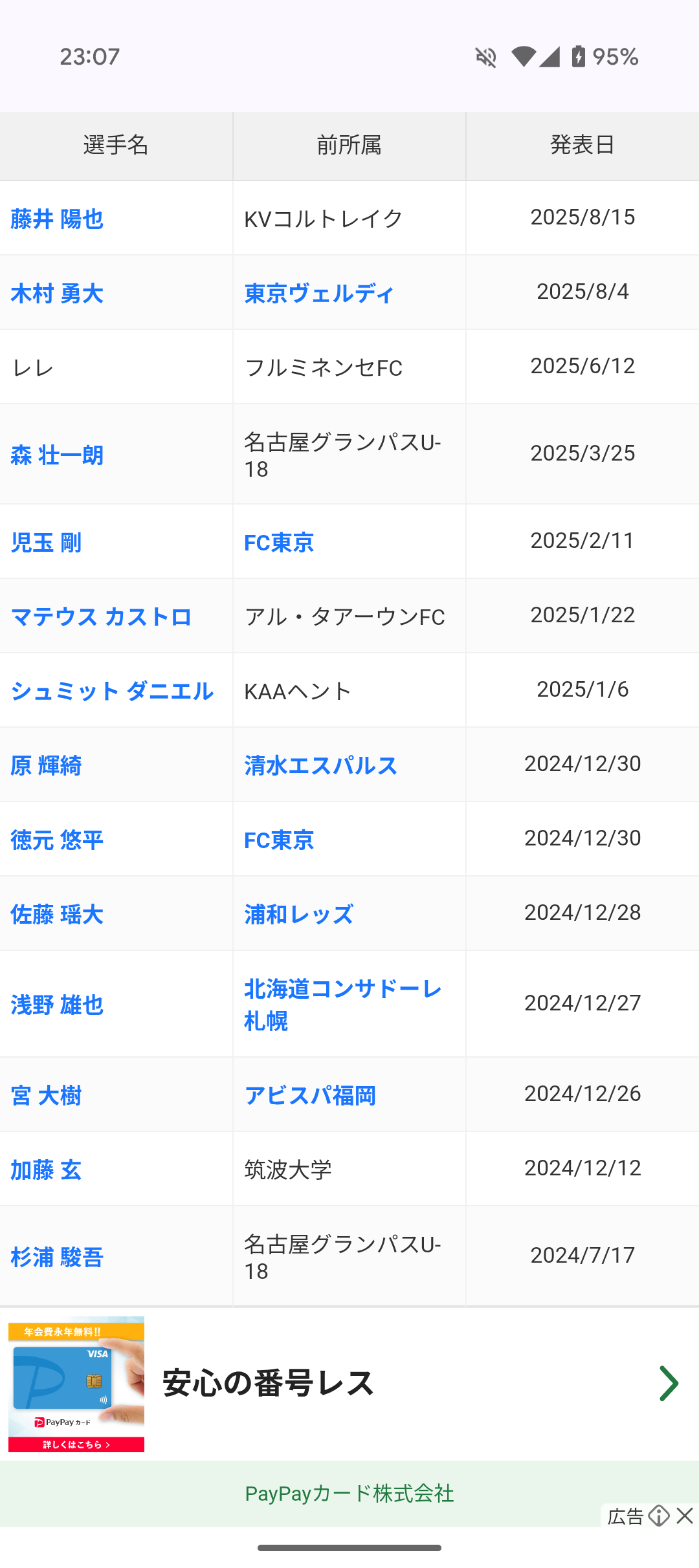
Task: View player 加藤 玄
Action: pos(46,1170)
